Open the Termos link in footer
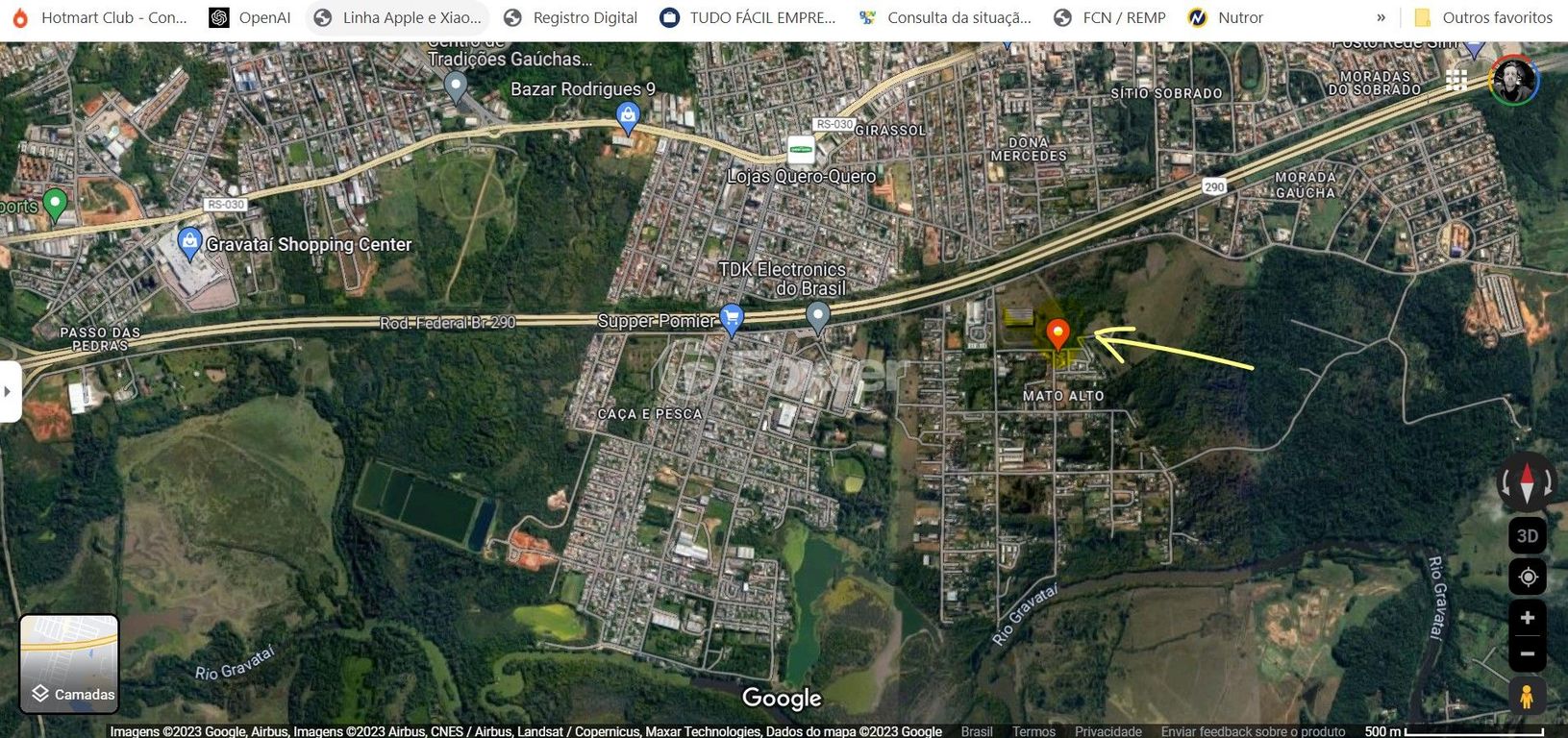Image resolution: width=1568 pixels, height=738 pixels. coord(1033,731)
